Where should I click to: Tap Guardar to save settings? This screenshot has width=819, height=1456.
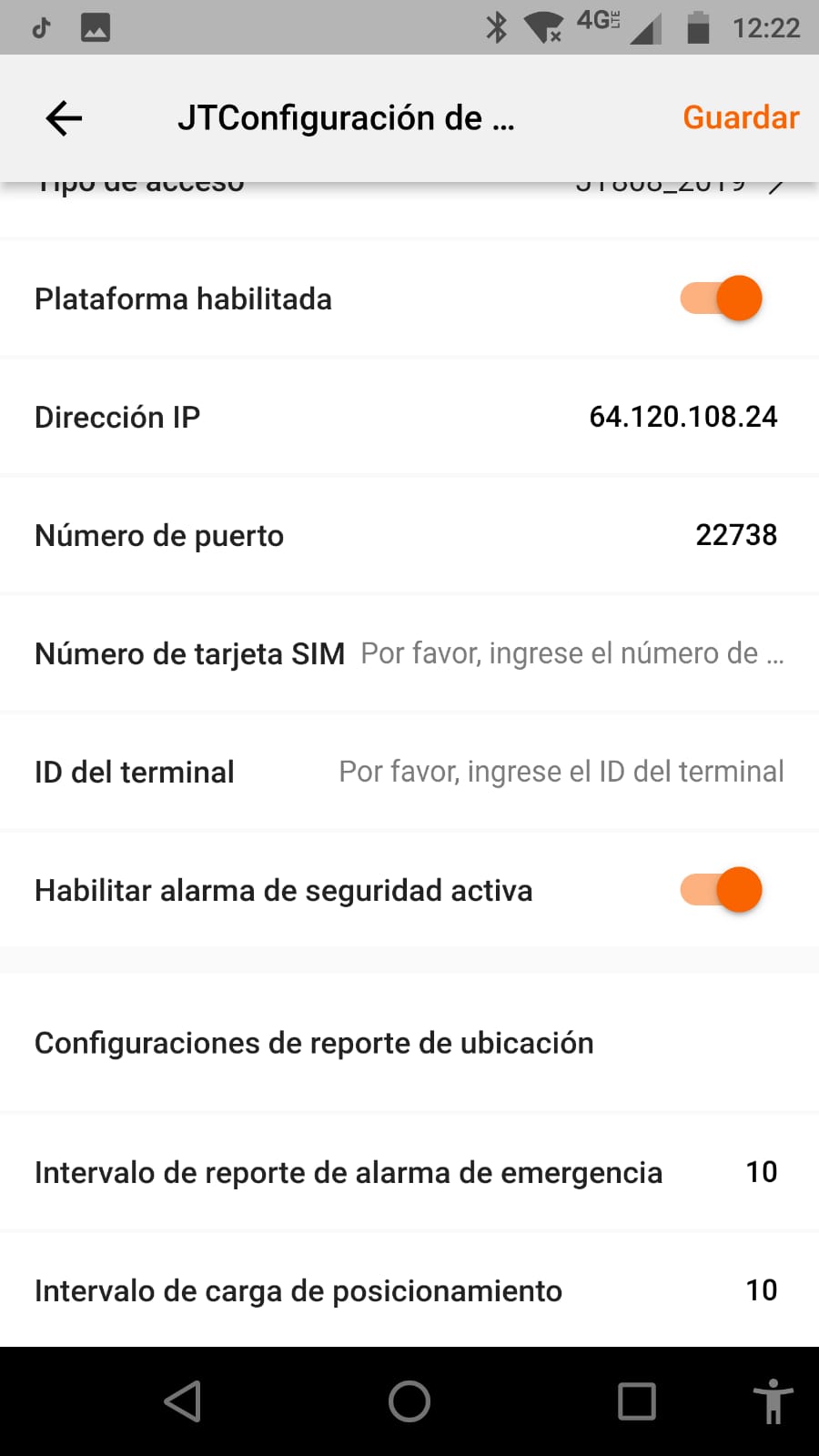740,118
